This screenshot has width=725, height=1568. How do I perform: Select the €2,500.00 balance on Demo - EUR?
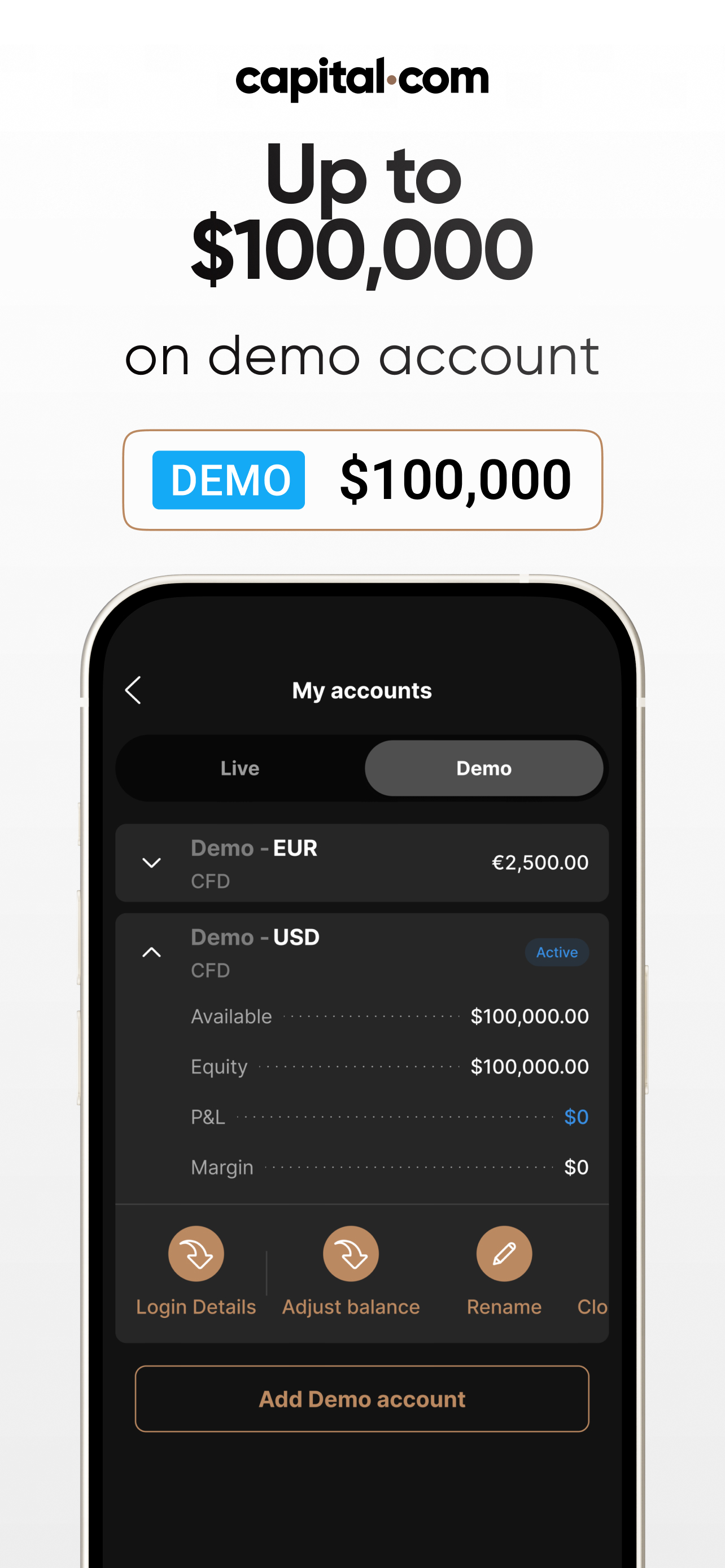pyautogui.click(x=539, y=862)
